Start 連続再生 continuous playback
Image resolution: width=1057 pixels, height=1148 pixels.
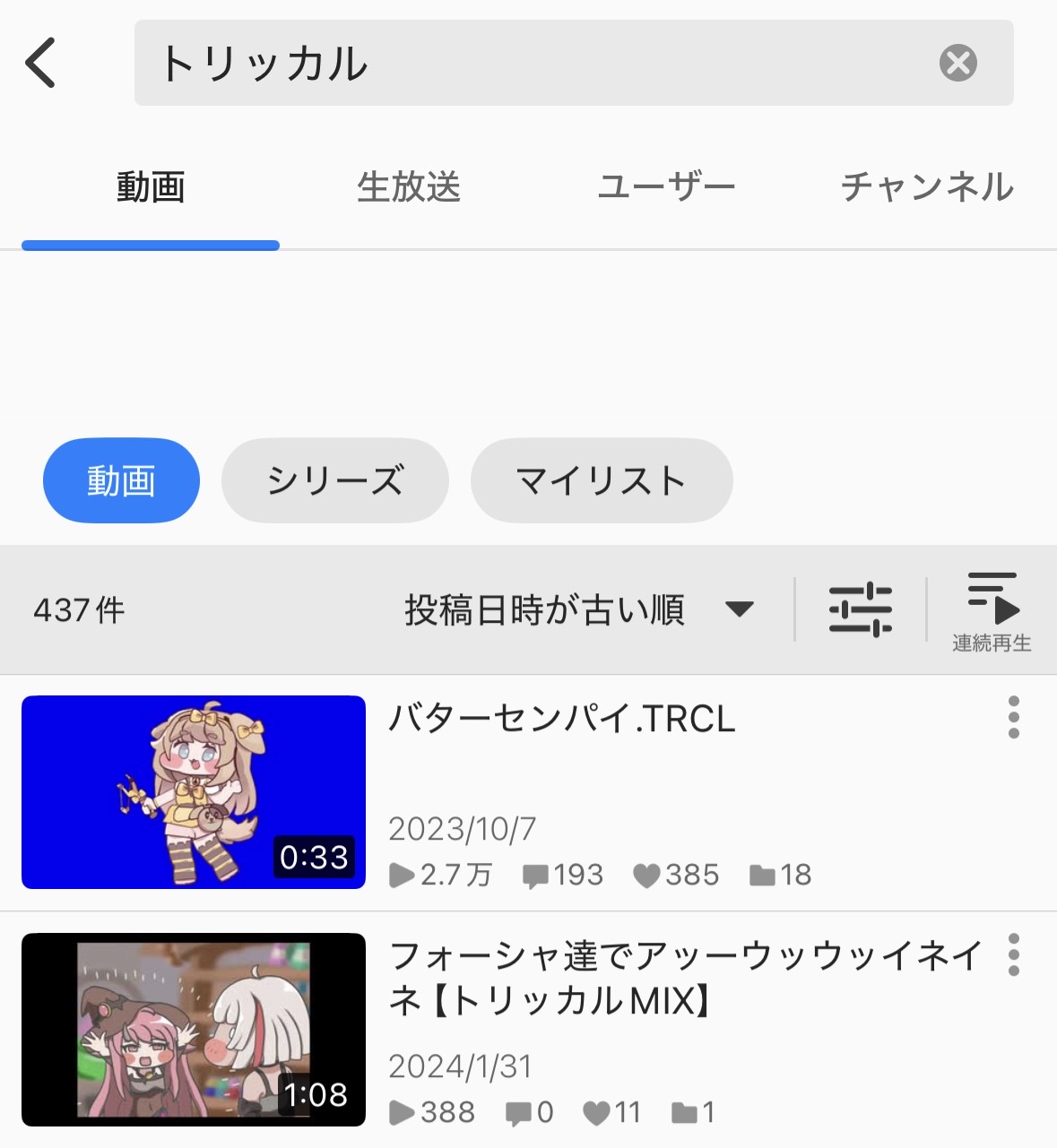992,610
